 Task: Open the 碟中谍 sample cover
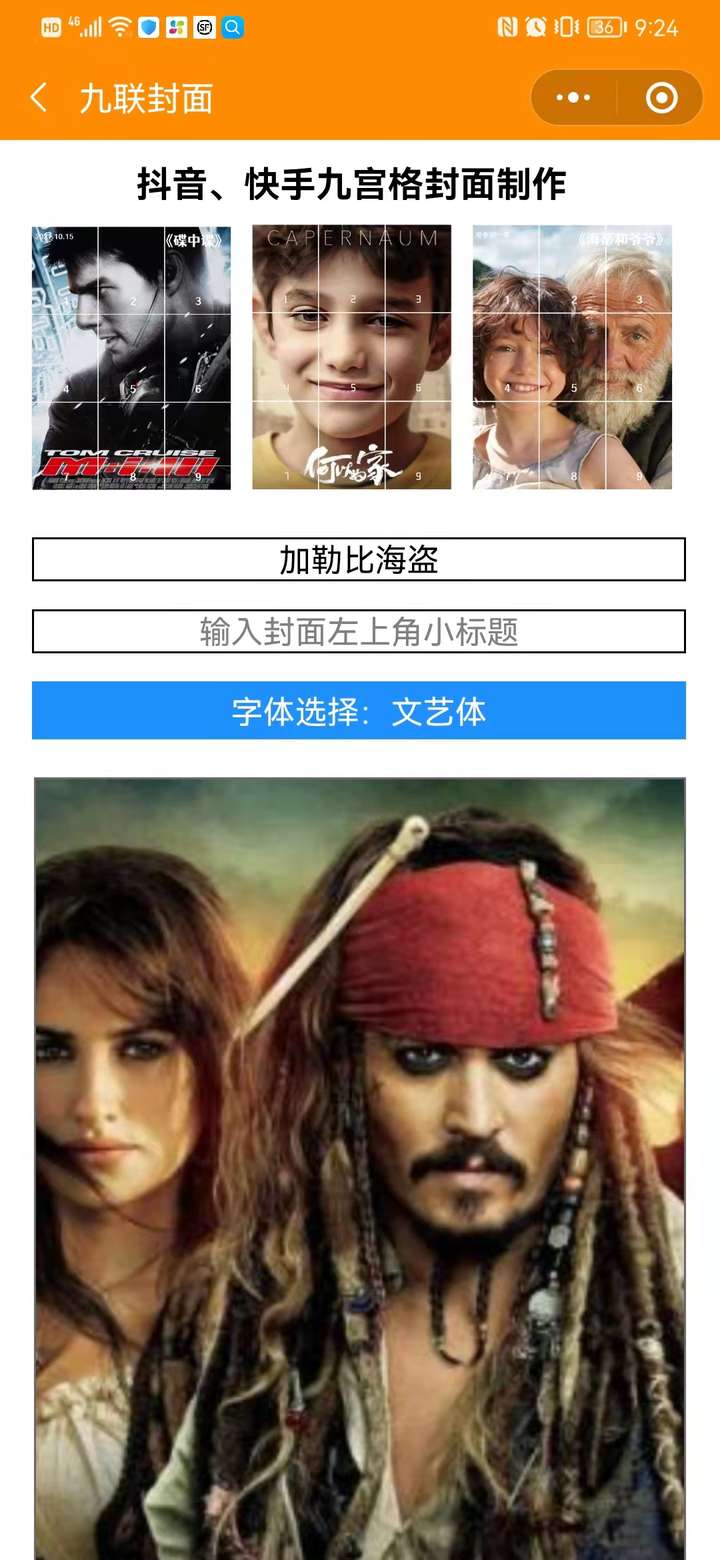tap(131, 357)
